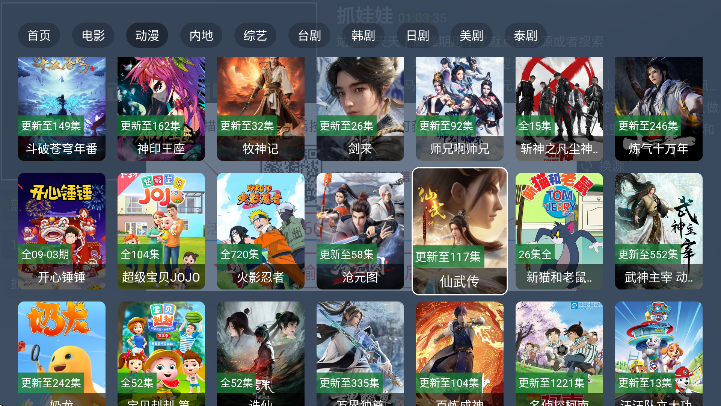The image size is (721, 406).
Task: Open 超级宝贝JOJO card
Action: (x=161, y=230)
